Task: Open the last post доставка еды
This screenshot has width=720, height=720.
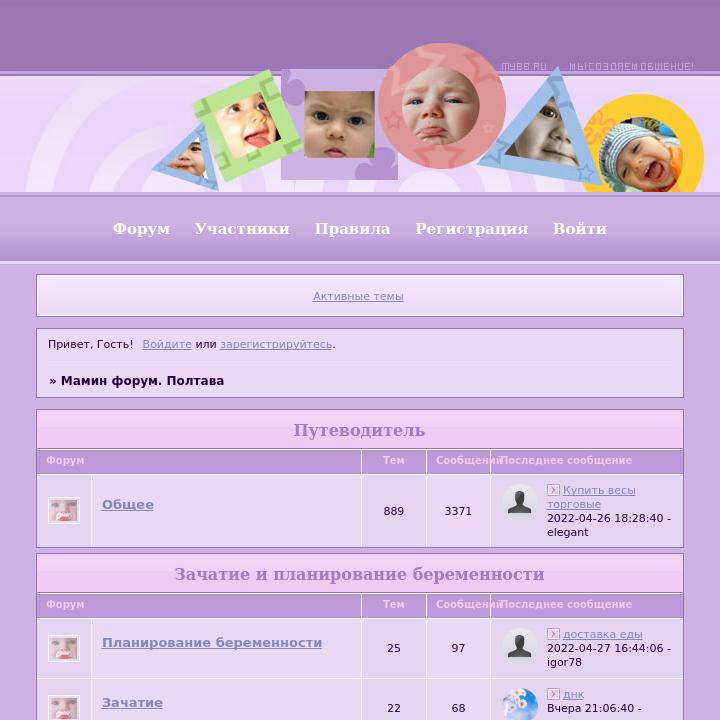Action: pos(602,634)
